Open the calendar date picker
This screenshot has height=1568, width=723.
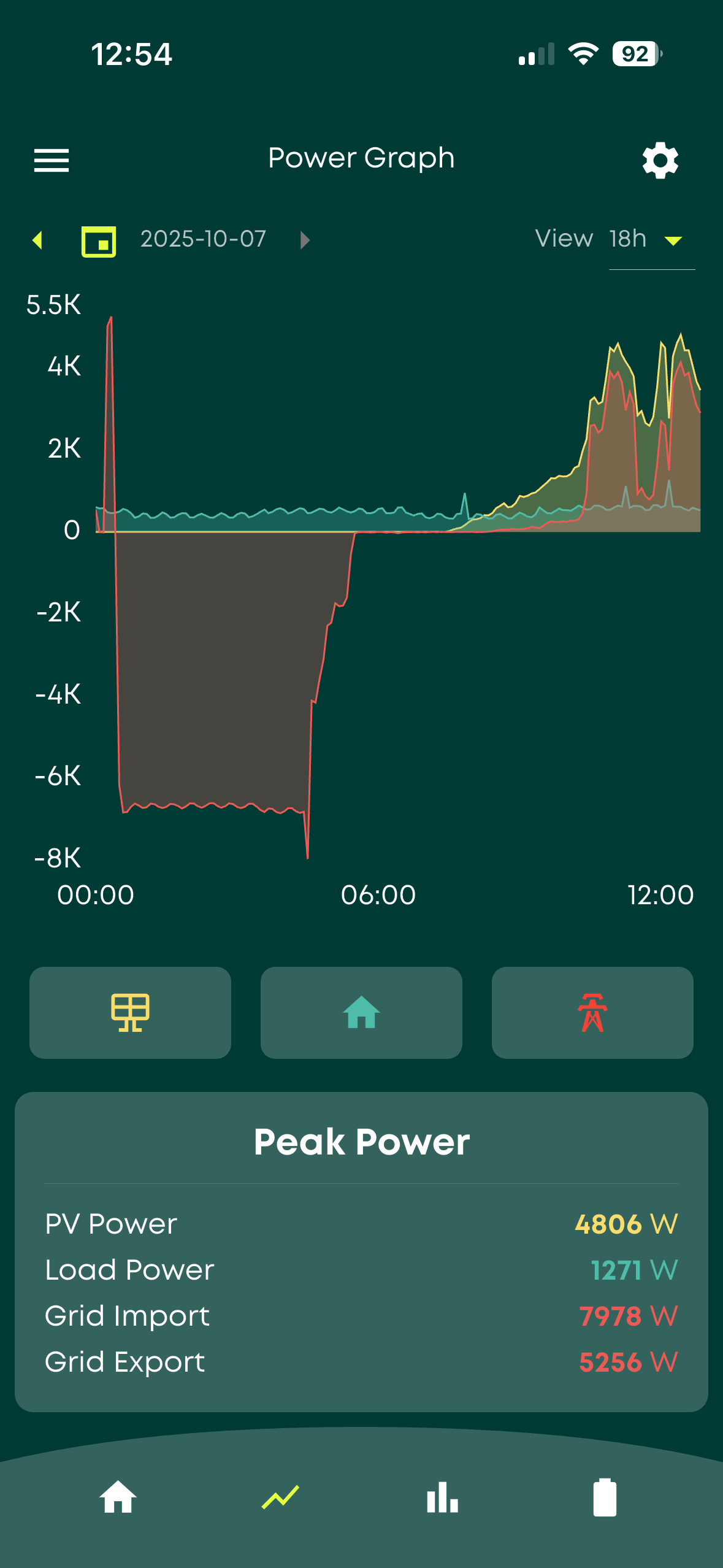pos(99,241)
